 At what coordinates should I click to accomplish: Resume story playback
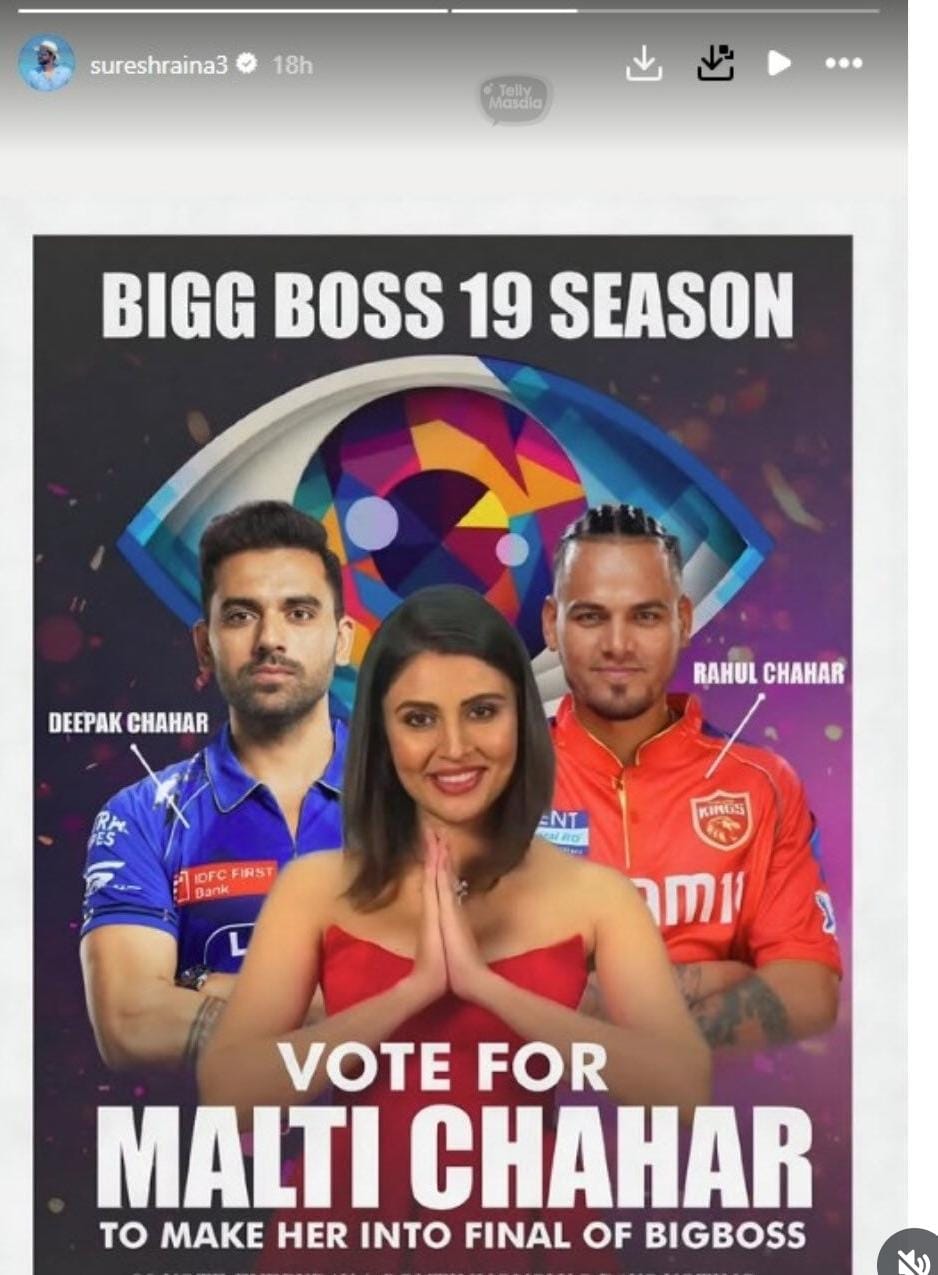coord(778,64)
